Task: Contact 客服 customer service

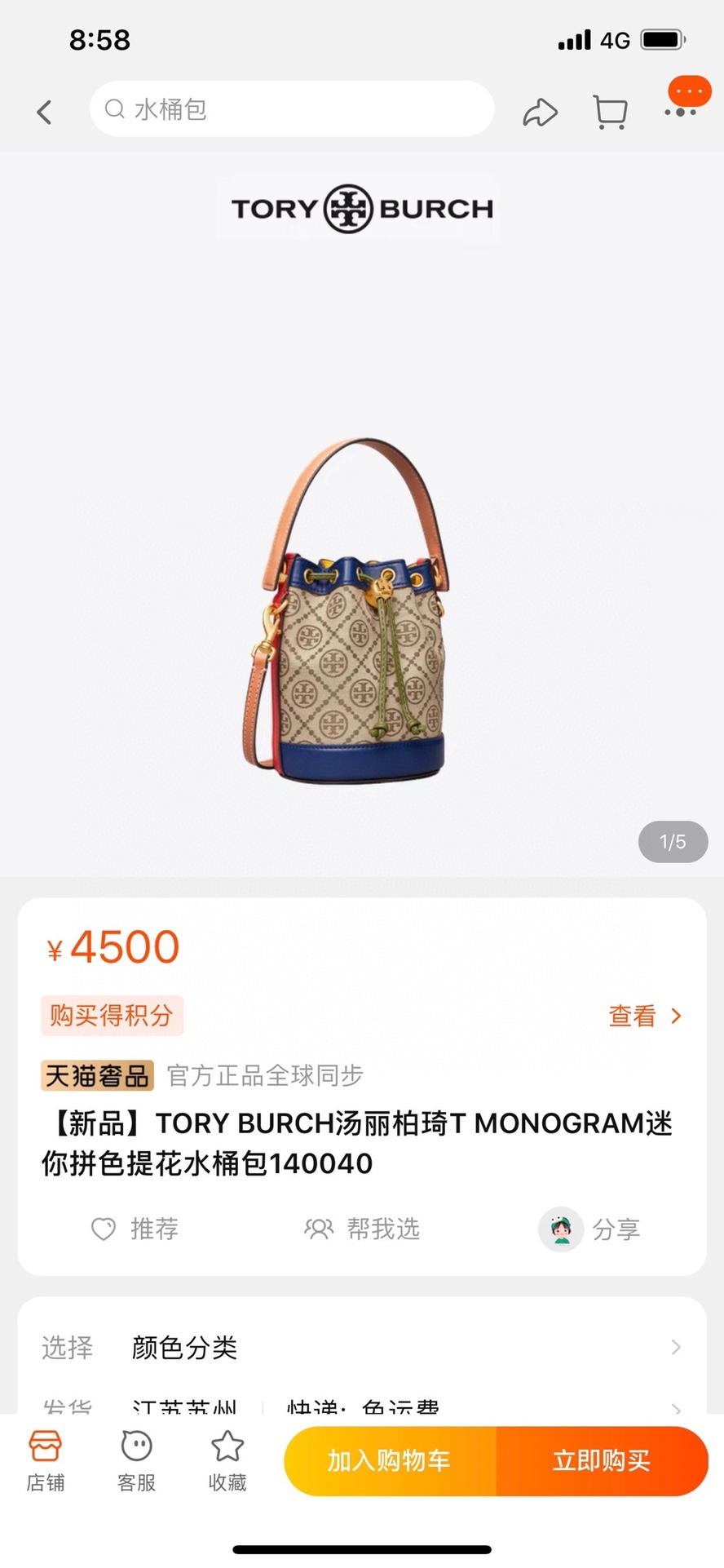Action: click(136, 1462)
